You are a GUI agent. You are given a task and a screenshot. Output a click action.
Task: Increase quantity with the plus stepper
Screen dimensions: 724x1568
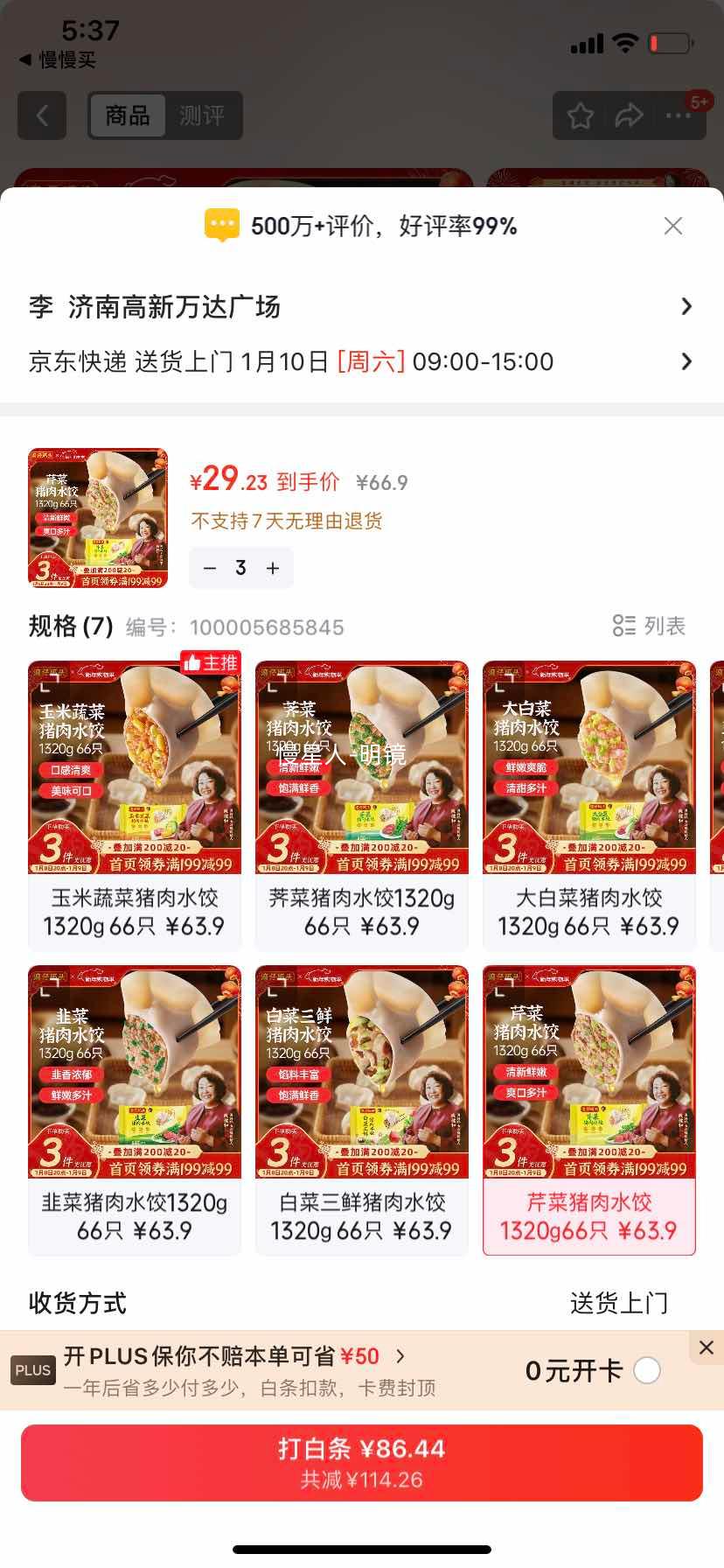coord(272,568)
